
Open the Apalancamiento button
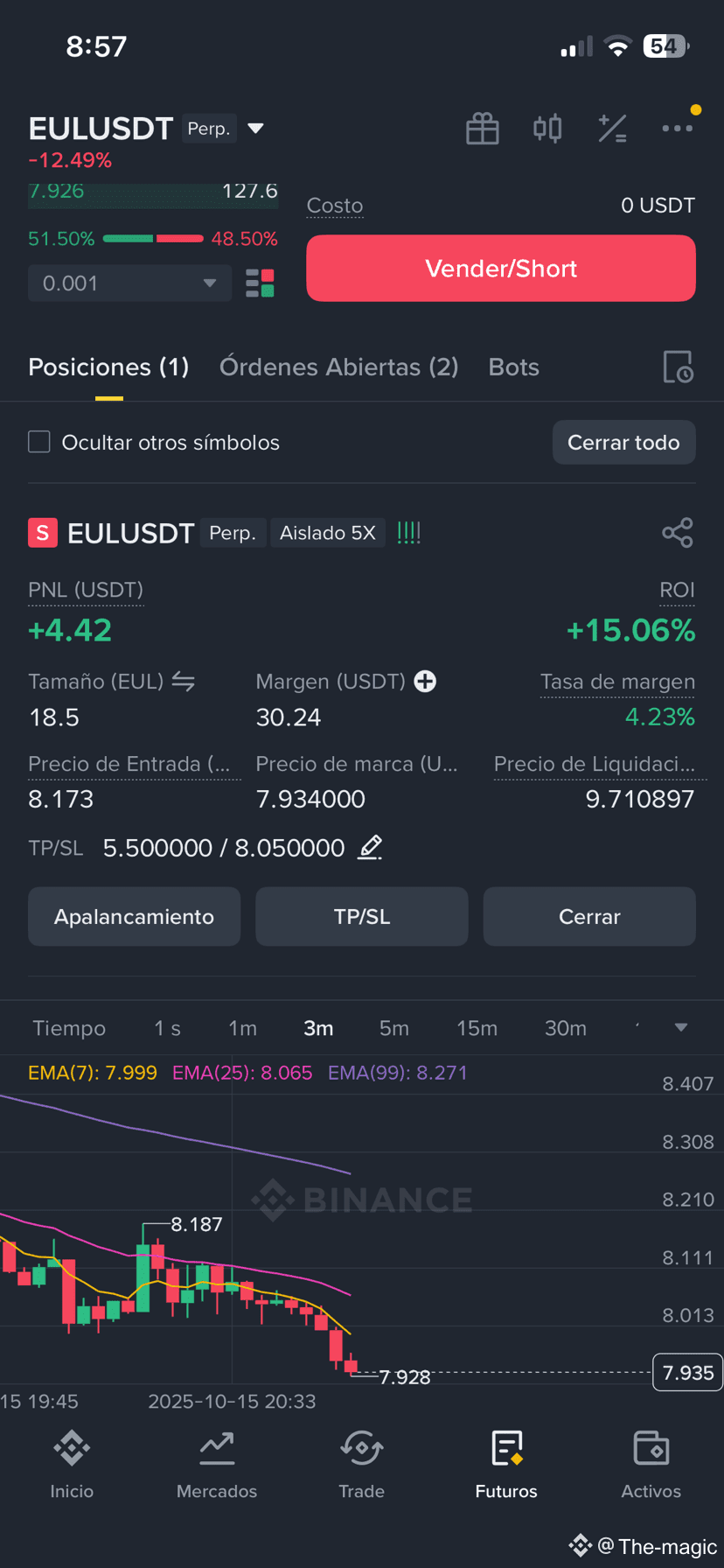134,916
